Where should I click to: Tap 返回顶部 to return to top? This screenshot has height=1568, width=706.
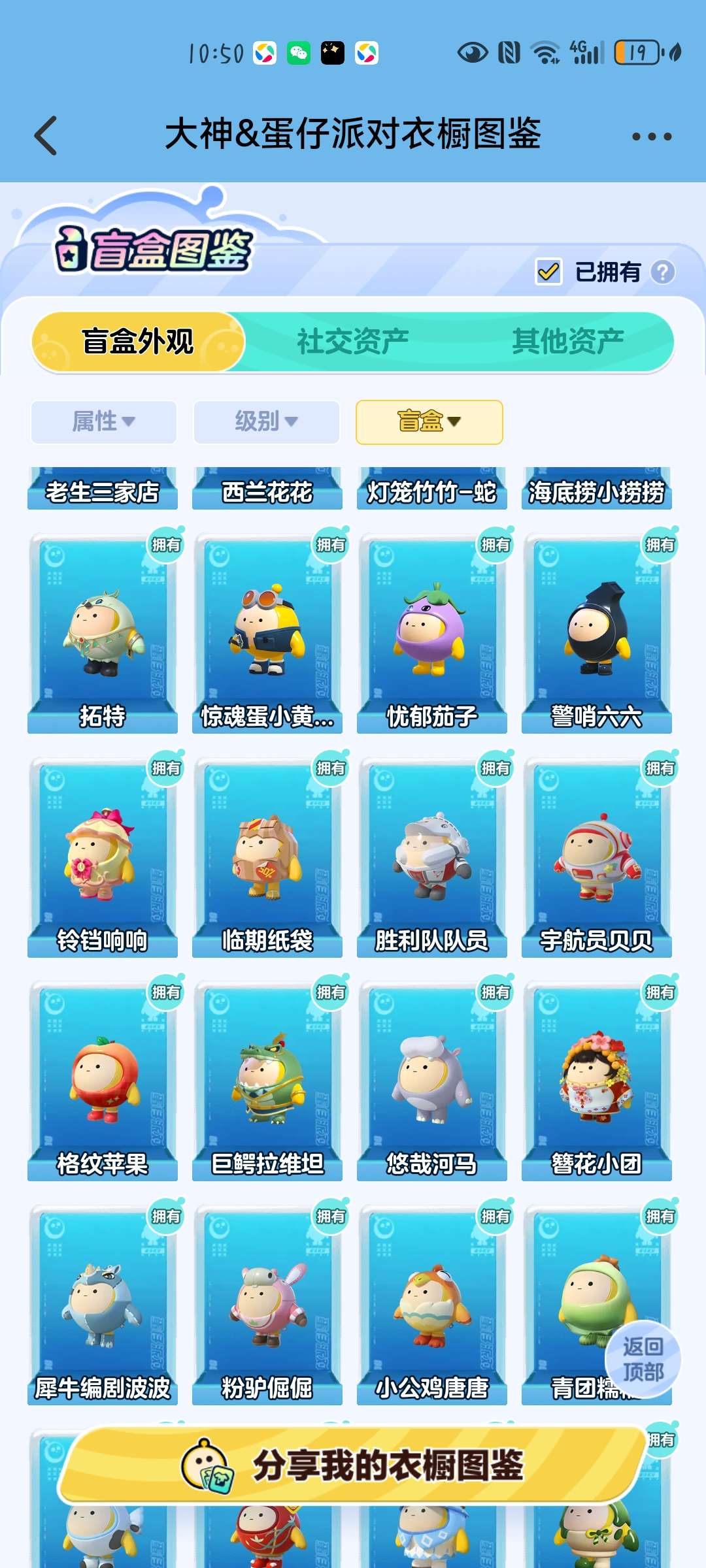643,1359
